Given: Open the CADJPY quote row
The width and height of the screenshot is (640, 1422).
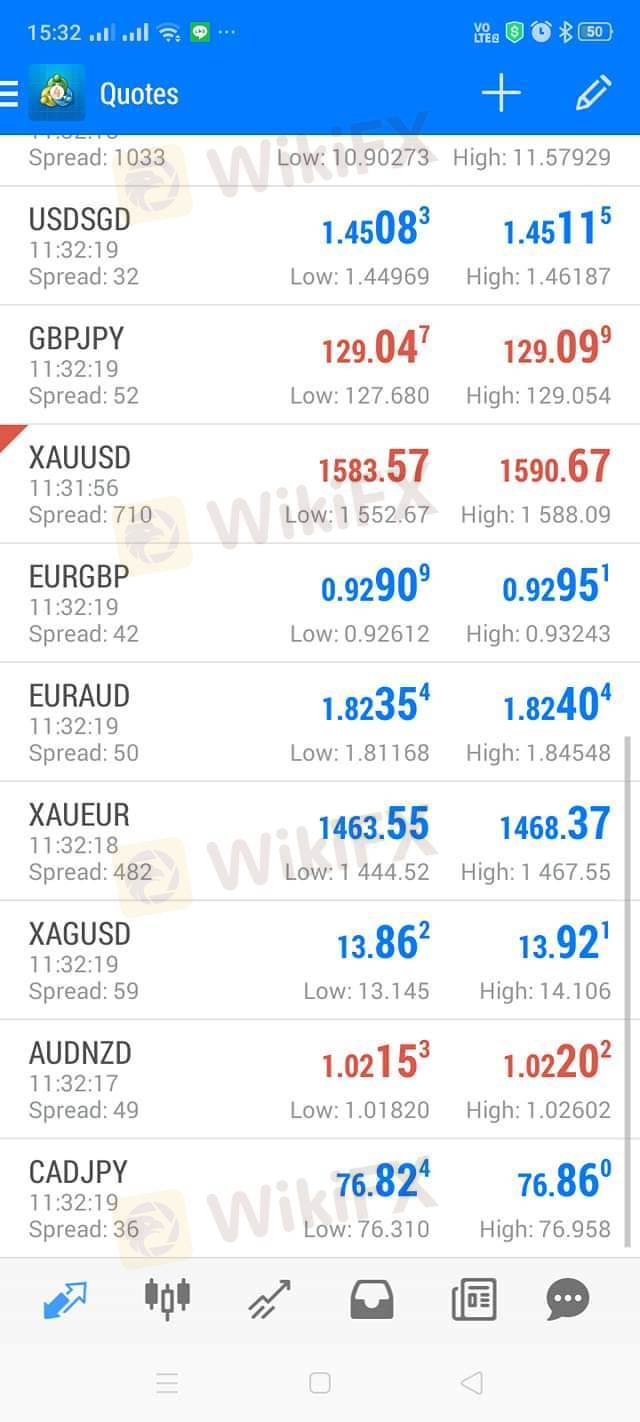Looking at the screenshot, I should (320, 1198).
